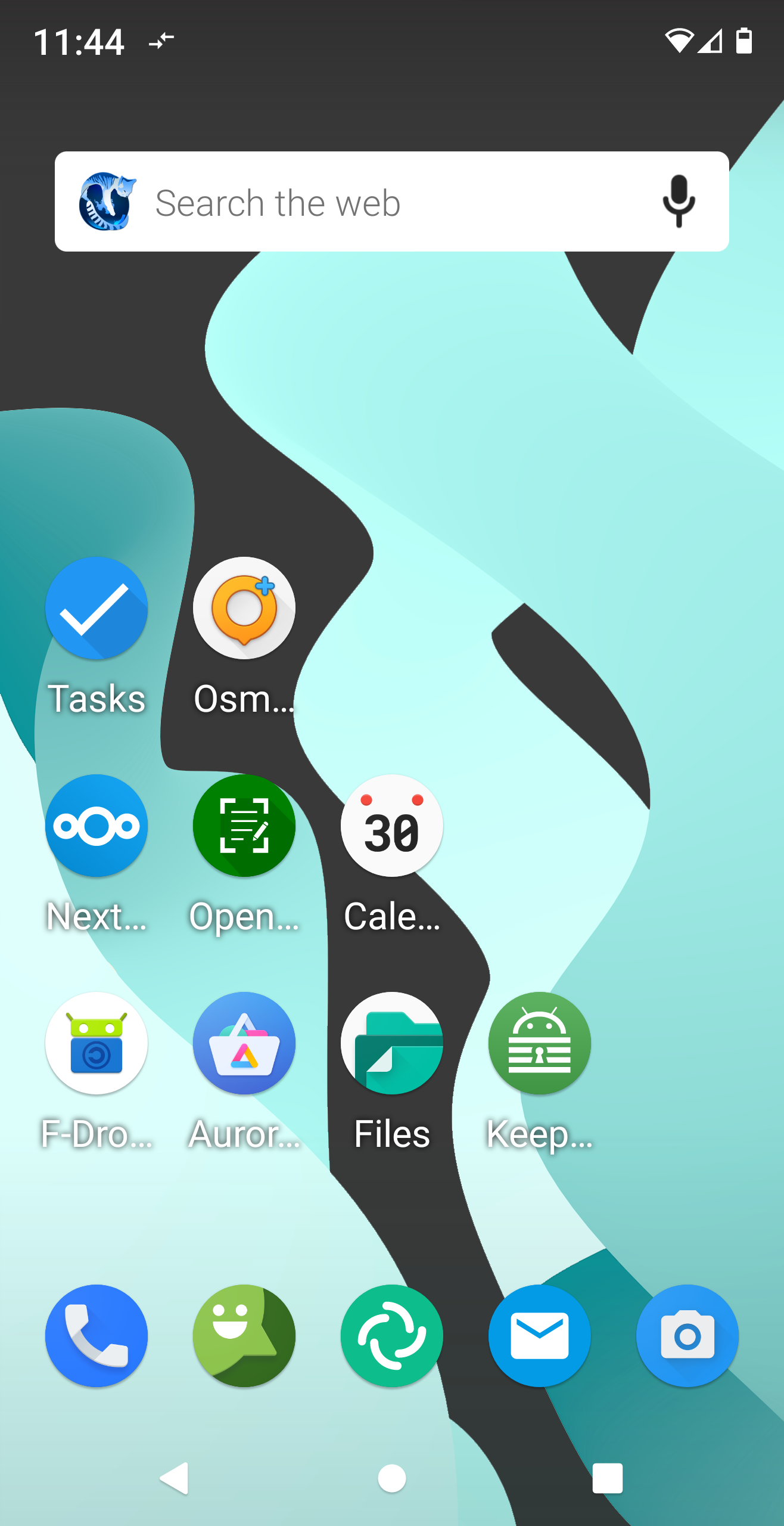The image size is (784, 1526).
Task: Start voice search with the microphone
Action: click(x=678, y=202)
